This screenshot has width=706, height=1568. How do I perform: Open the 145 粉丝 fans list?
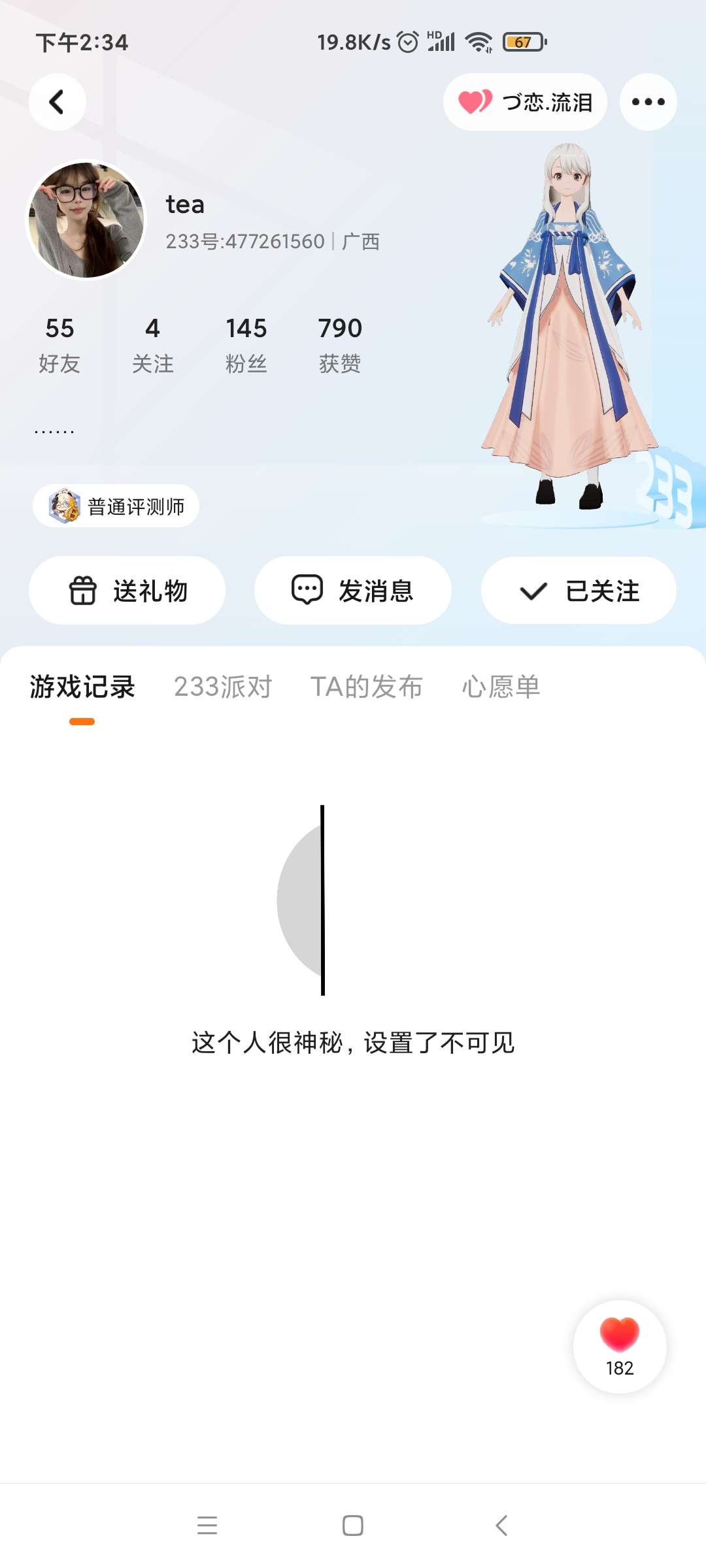pos(246,344)
